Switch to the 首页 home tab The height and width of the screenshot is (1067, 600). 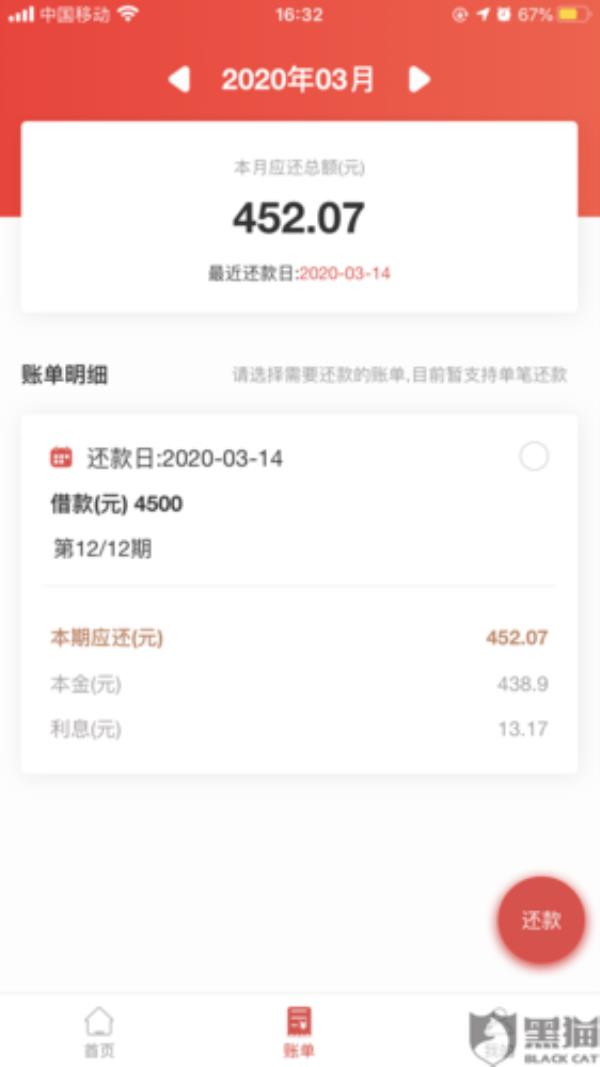[99, 1032]
